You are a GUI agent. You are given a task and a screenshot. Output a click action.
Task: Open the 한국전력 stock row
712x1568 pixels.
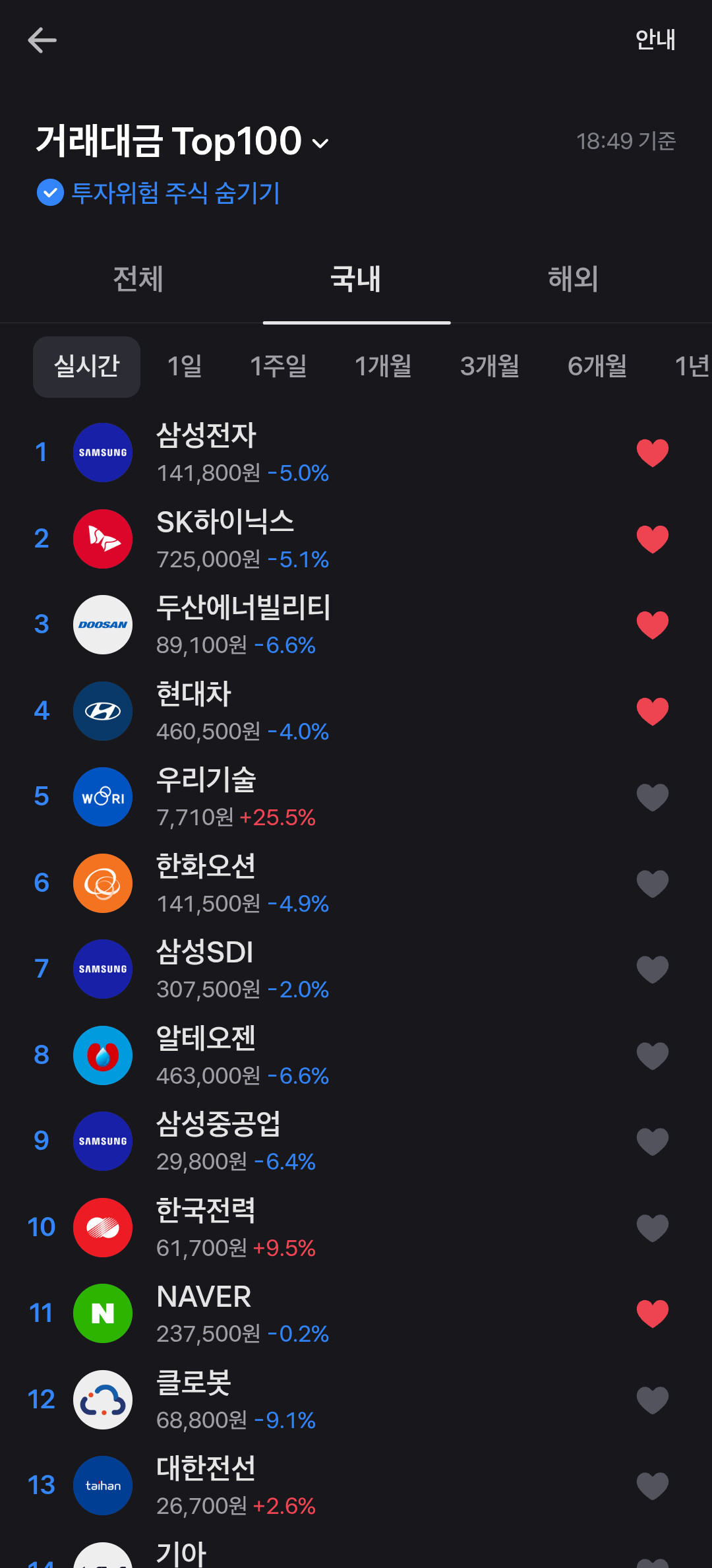[x=330, y=1228]
